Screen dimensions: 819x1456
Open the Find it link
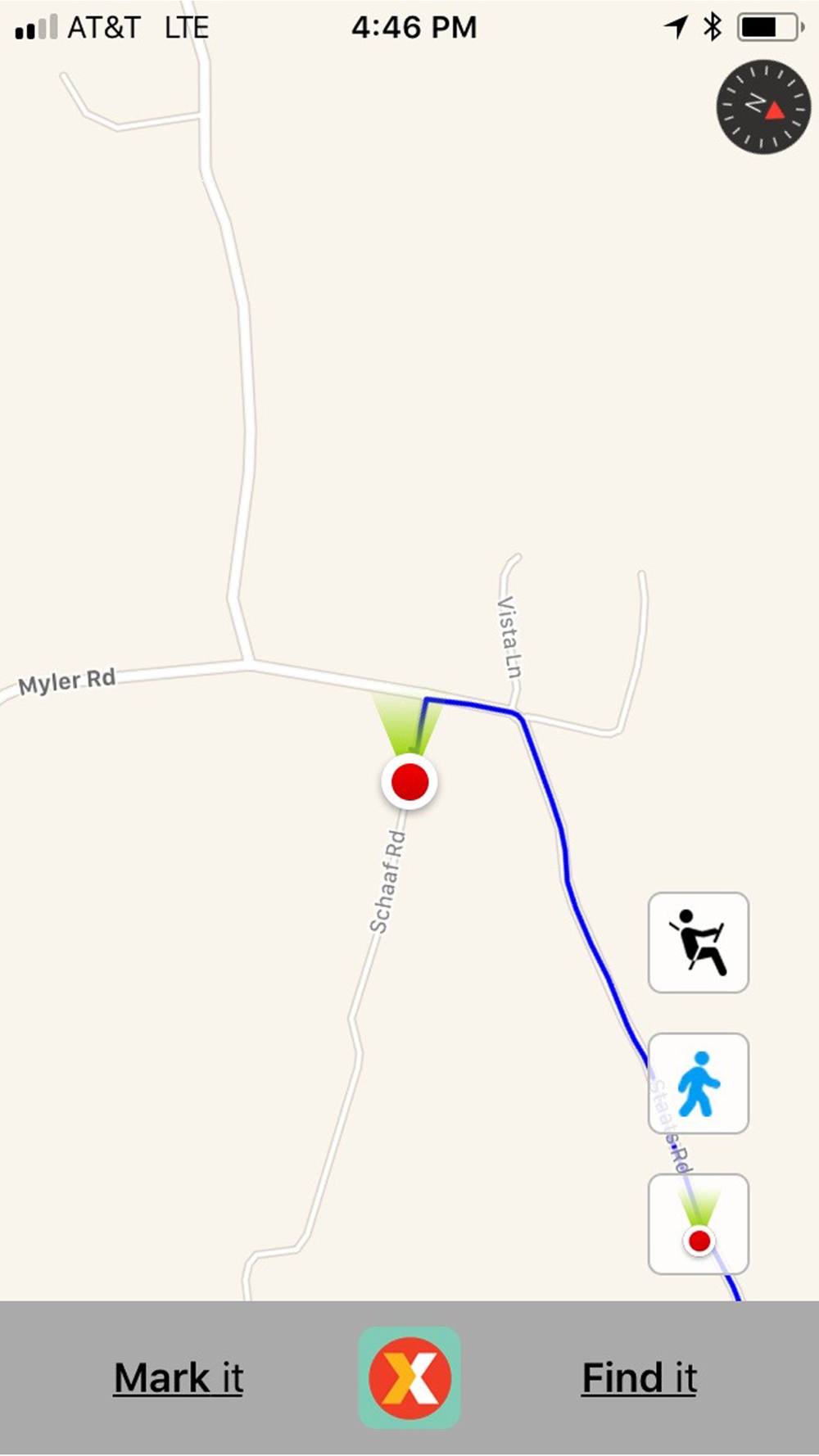[639, 1377]
